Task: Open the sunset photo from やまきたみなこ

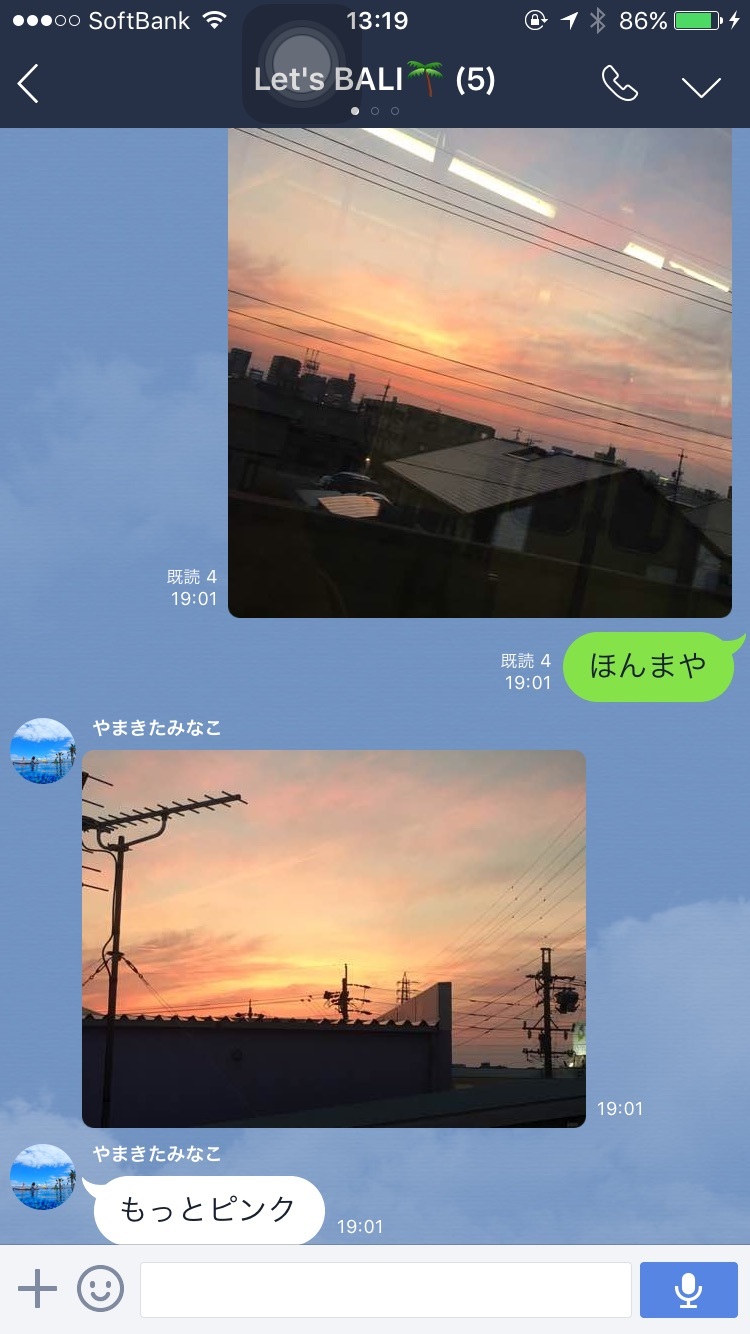Action: click(x=334, y=938)
